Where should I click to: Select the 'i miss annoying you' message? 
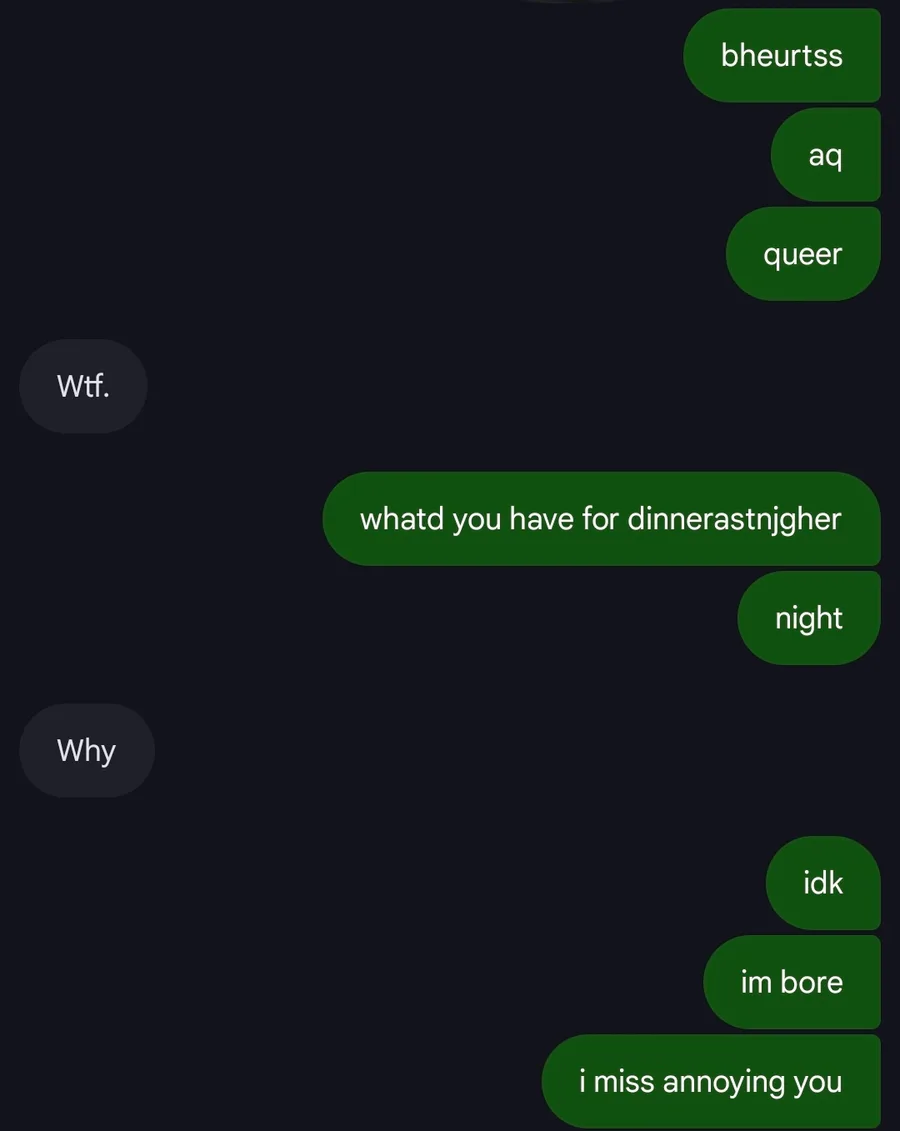coord(710,1081)
